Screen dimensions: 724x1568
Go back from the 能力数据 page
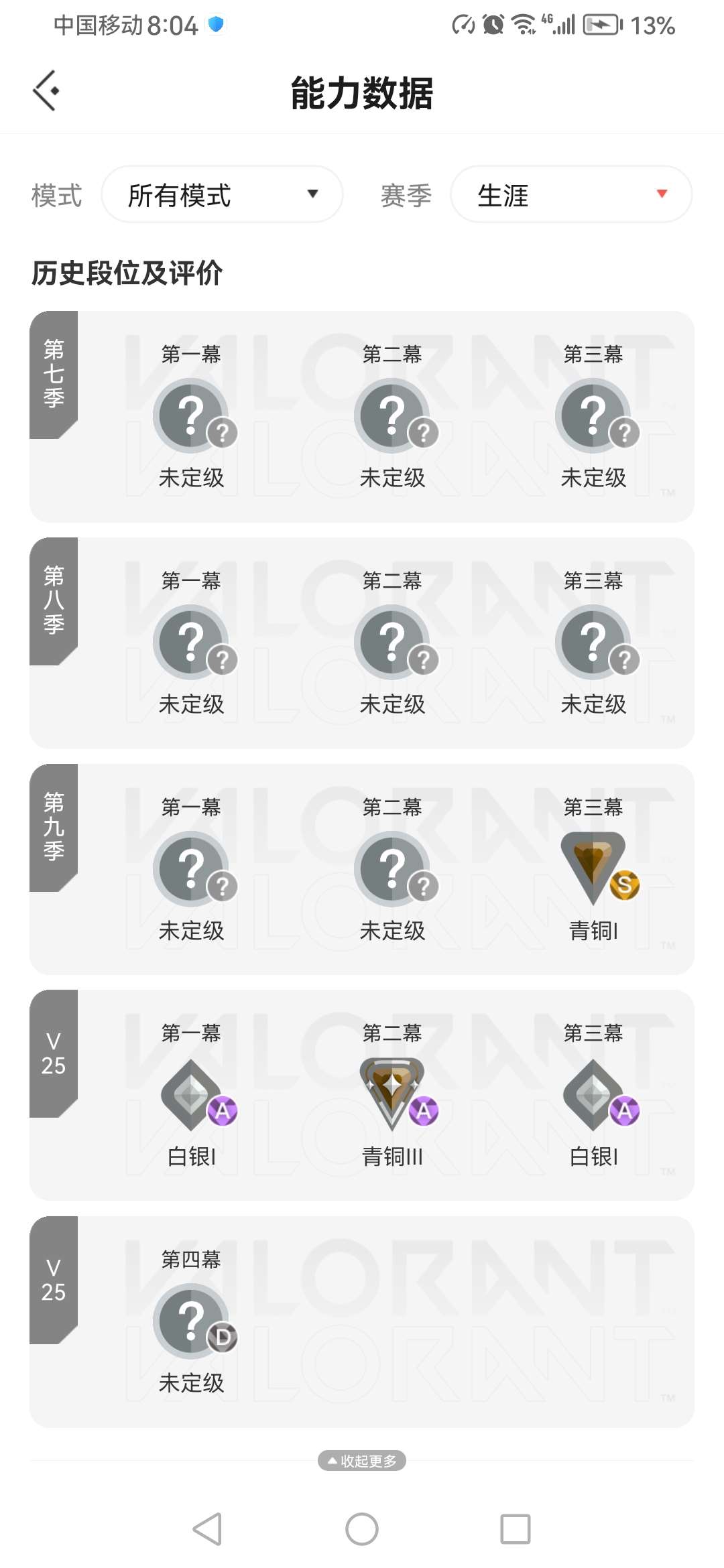[x=46, y=90]
